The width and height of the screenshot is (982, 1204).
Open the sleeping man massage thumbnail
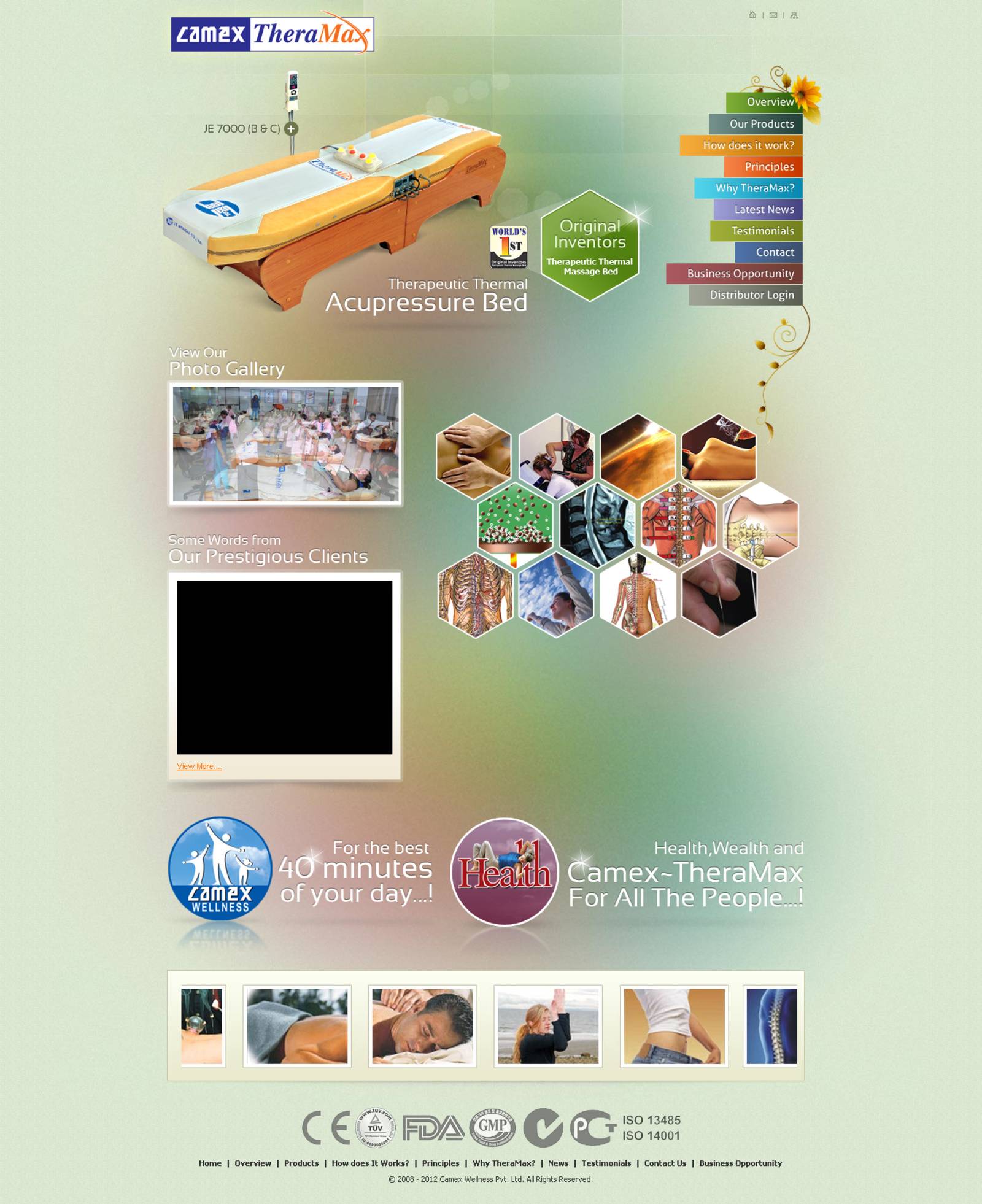[x=422, y=1025]
